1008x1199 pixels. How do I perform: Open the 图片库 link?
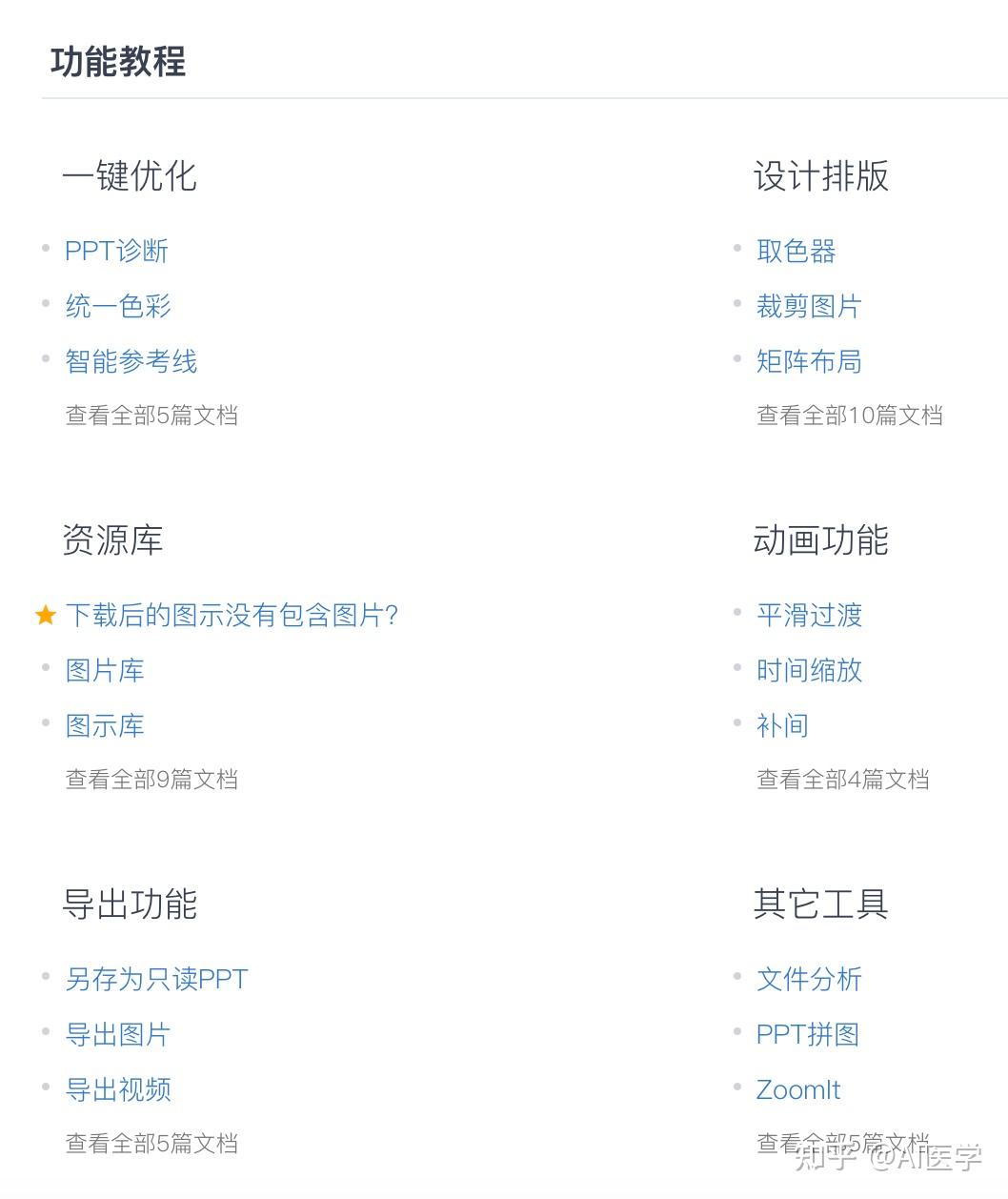[x=105, y=670]
